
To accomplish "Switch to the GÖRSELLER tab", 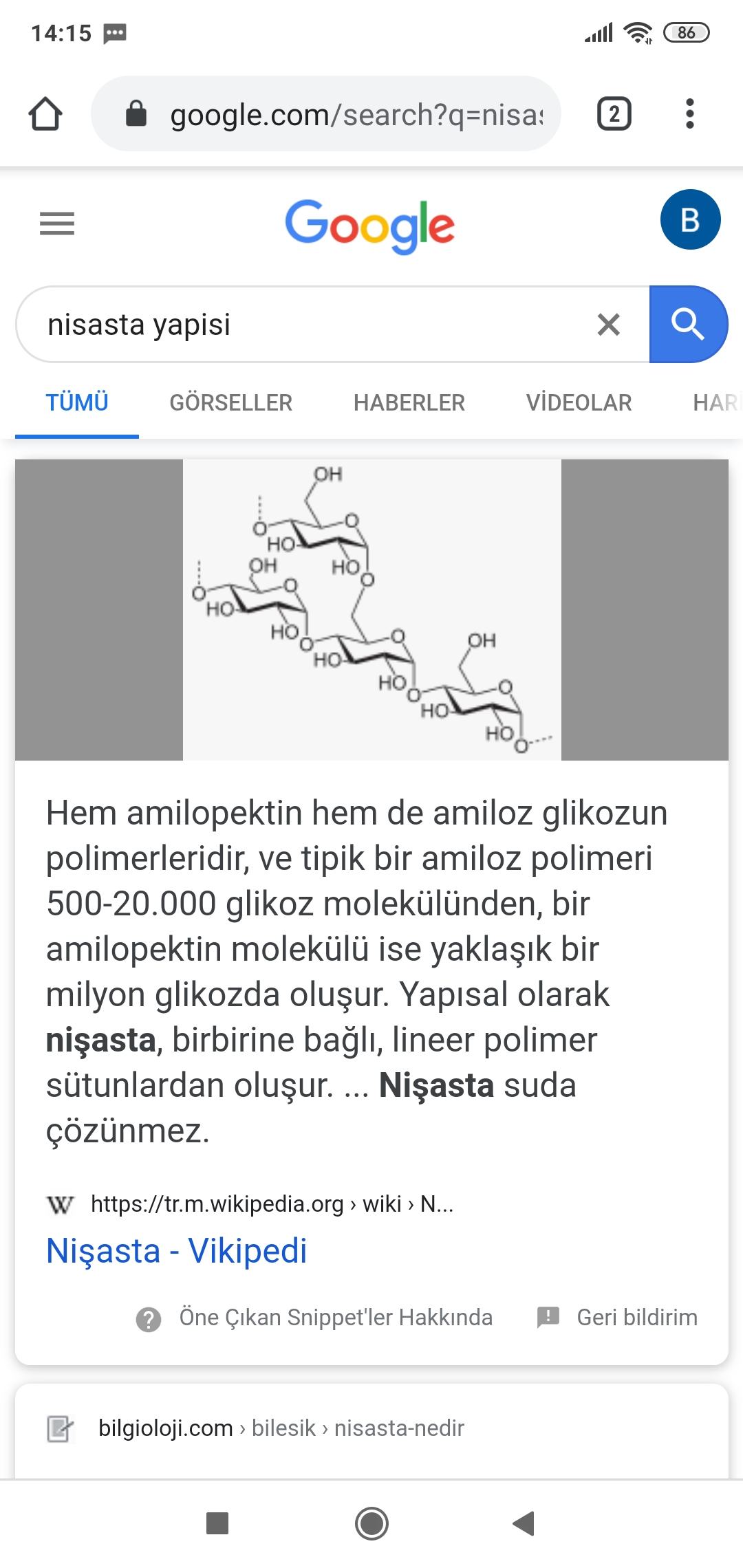I will pos(231,403).
